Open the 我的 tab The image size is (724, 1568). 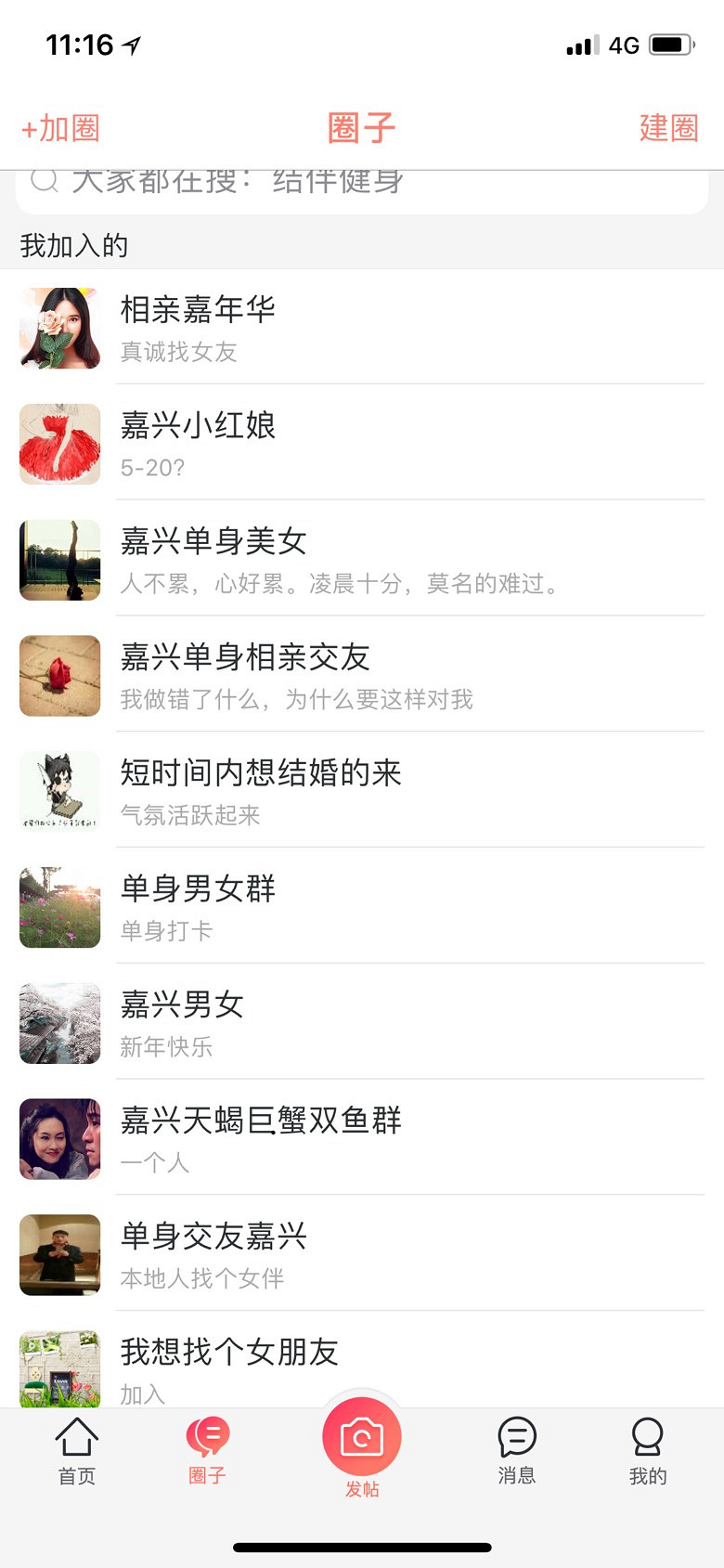[647, 1451]
